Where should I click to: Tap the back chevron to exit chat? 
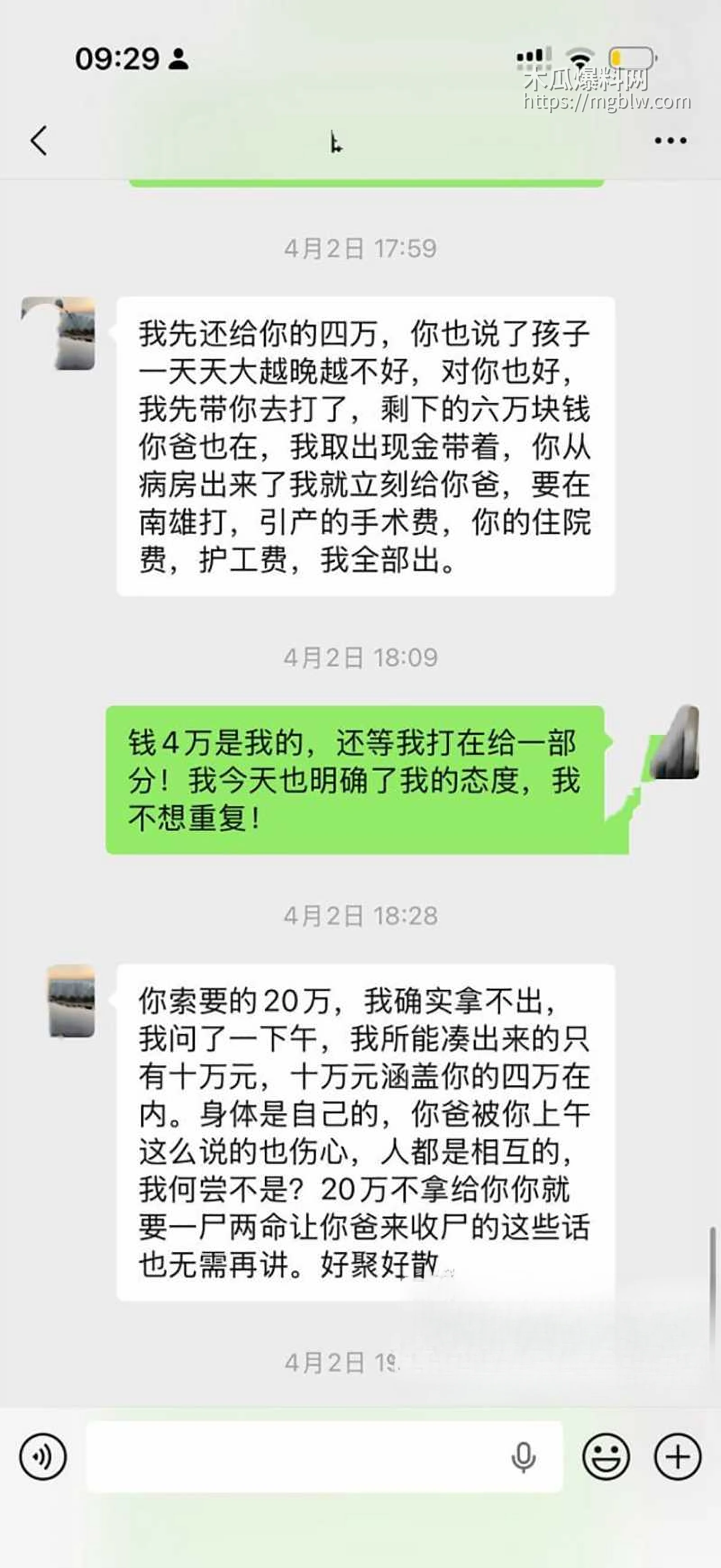tap(39, 140)
